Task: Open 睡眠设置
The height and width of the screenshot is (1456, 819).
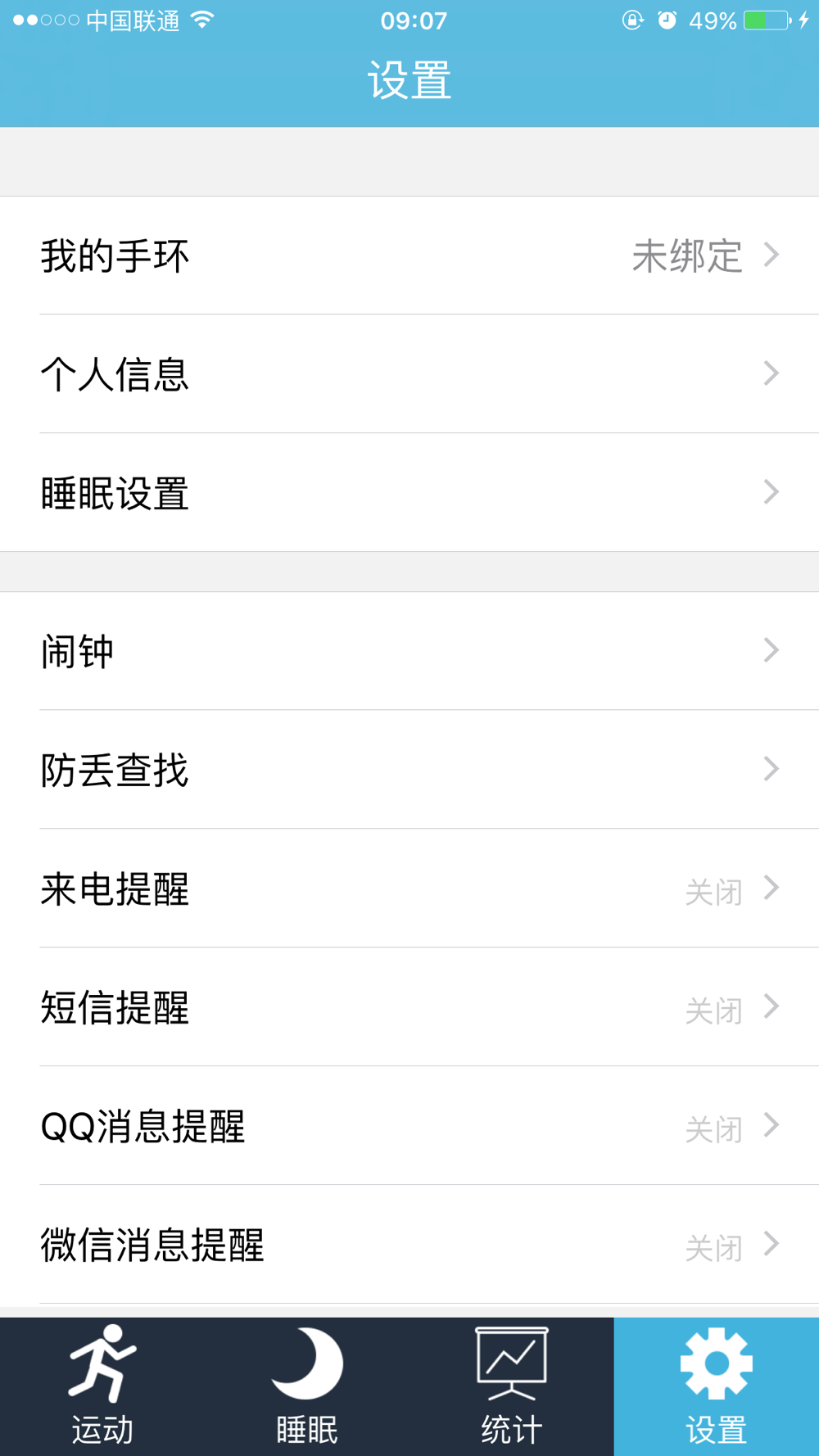Action: click(409, 492)
